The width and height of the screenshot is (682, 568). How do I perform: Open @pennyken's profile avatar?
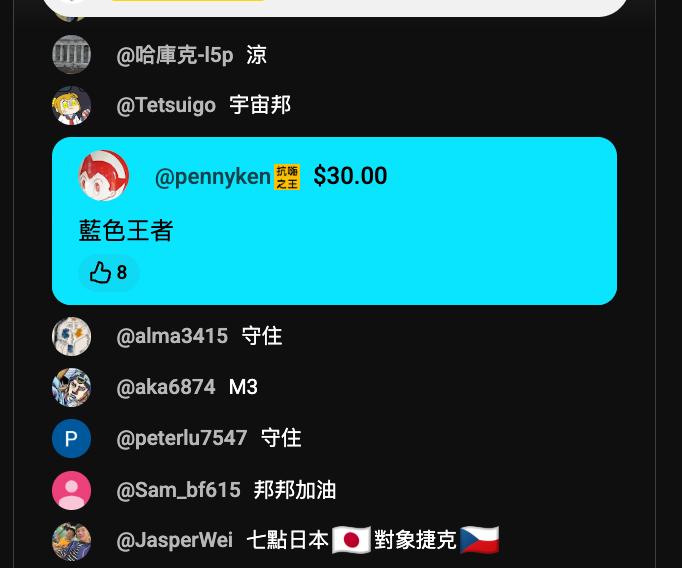pos(104,177)
